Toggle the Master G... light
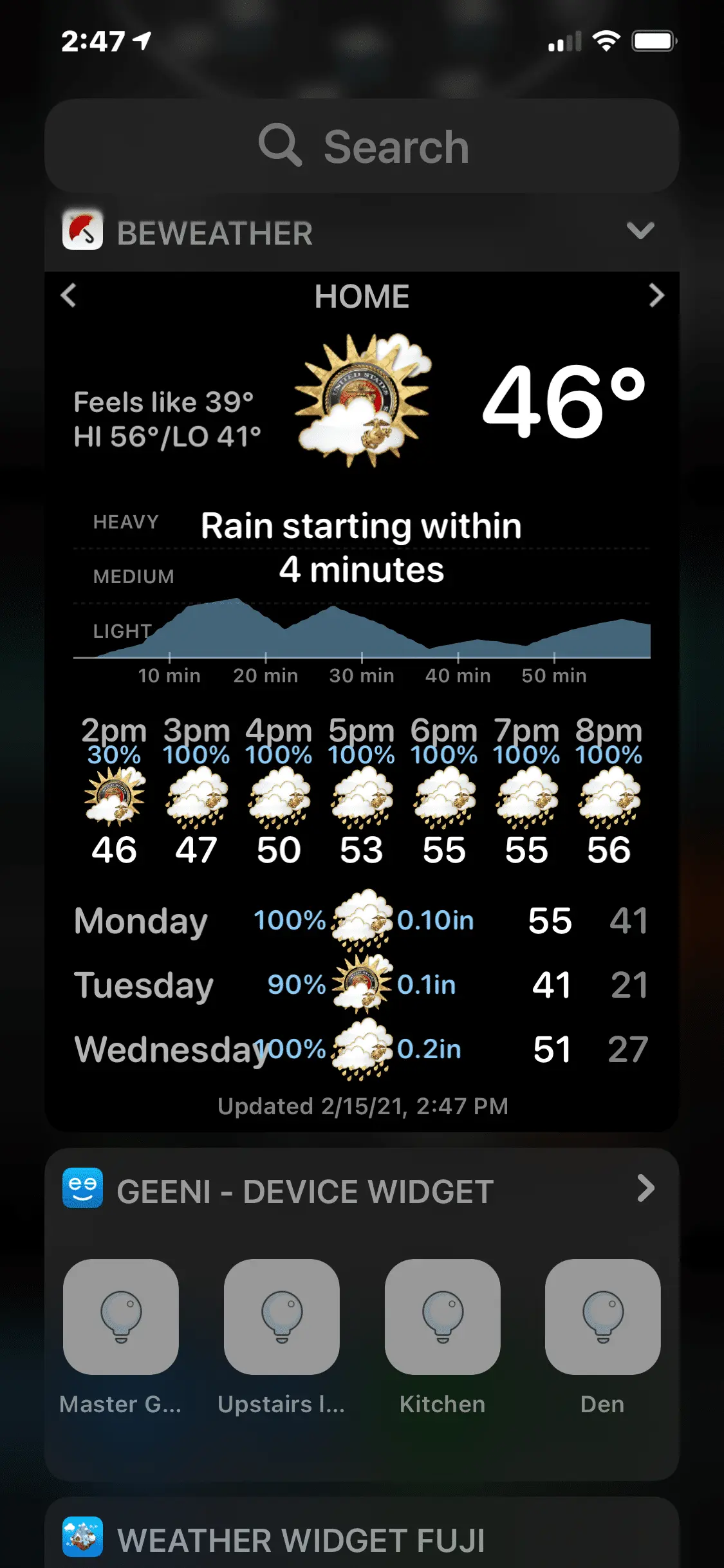The image size is (724, 1568). [x=121, y=1316]
